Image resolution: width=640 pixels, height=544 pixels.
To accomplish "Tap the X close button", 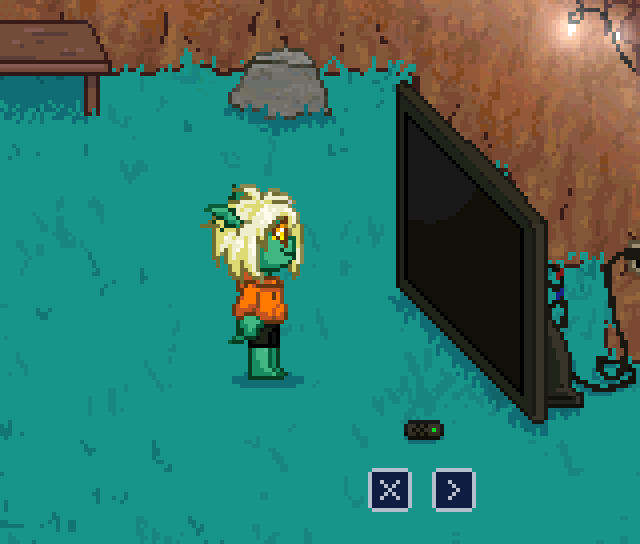I will 391,490.
